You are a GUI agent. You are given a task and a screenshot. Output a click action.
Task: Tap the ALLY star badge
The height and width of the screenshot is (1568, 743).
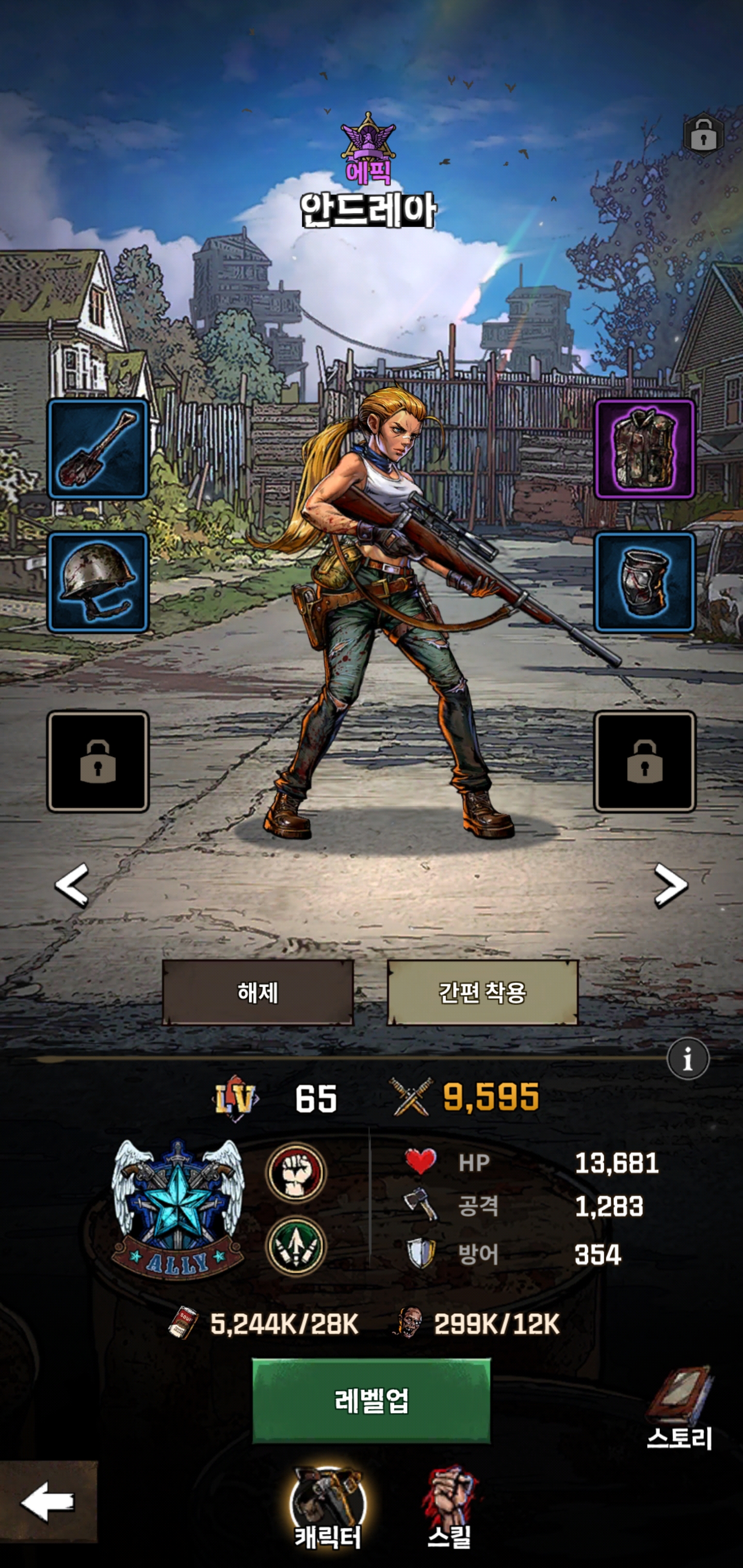177,1209
